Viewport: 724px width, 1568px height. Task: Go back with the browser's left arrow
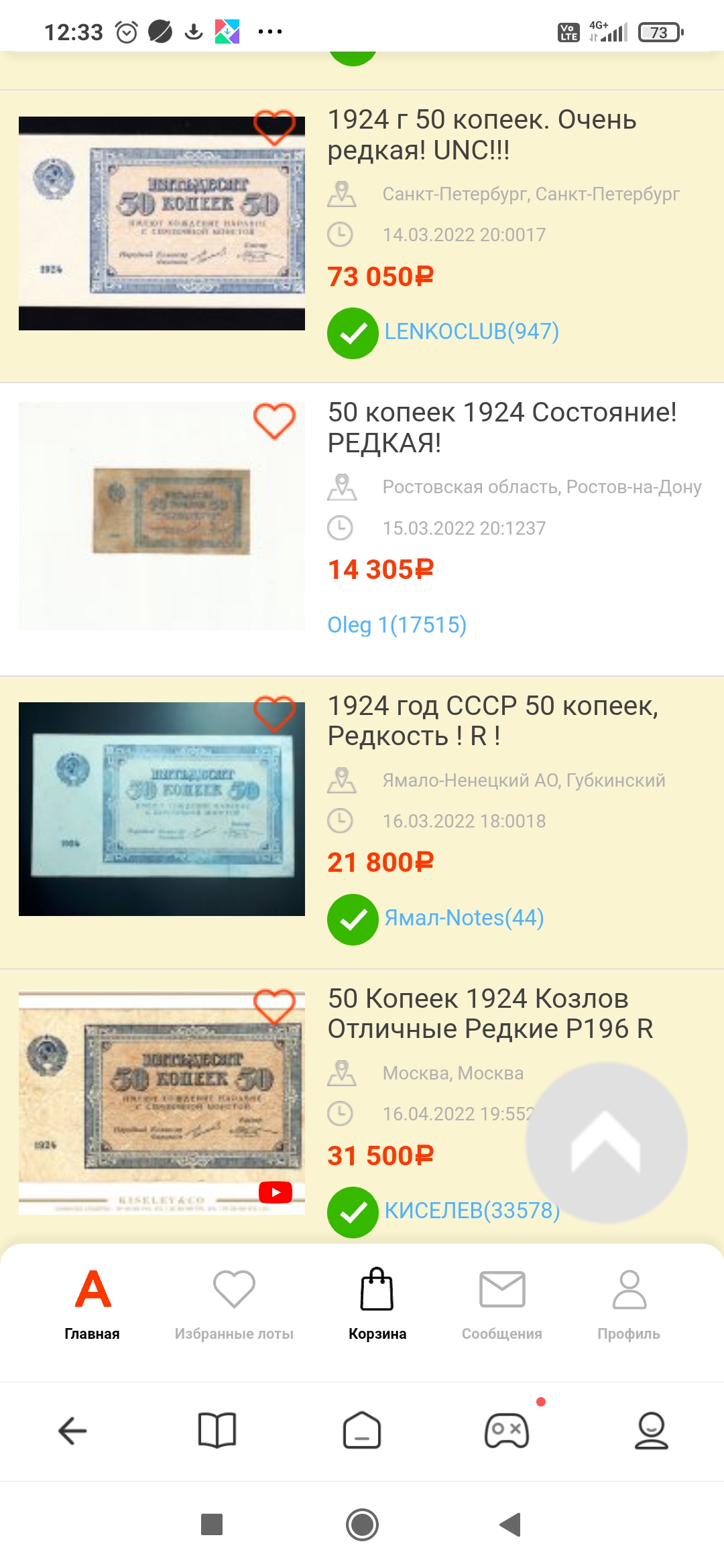72,1431
